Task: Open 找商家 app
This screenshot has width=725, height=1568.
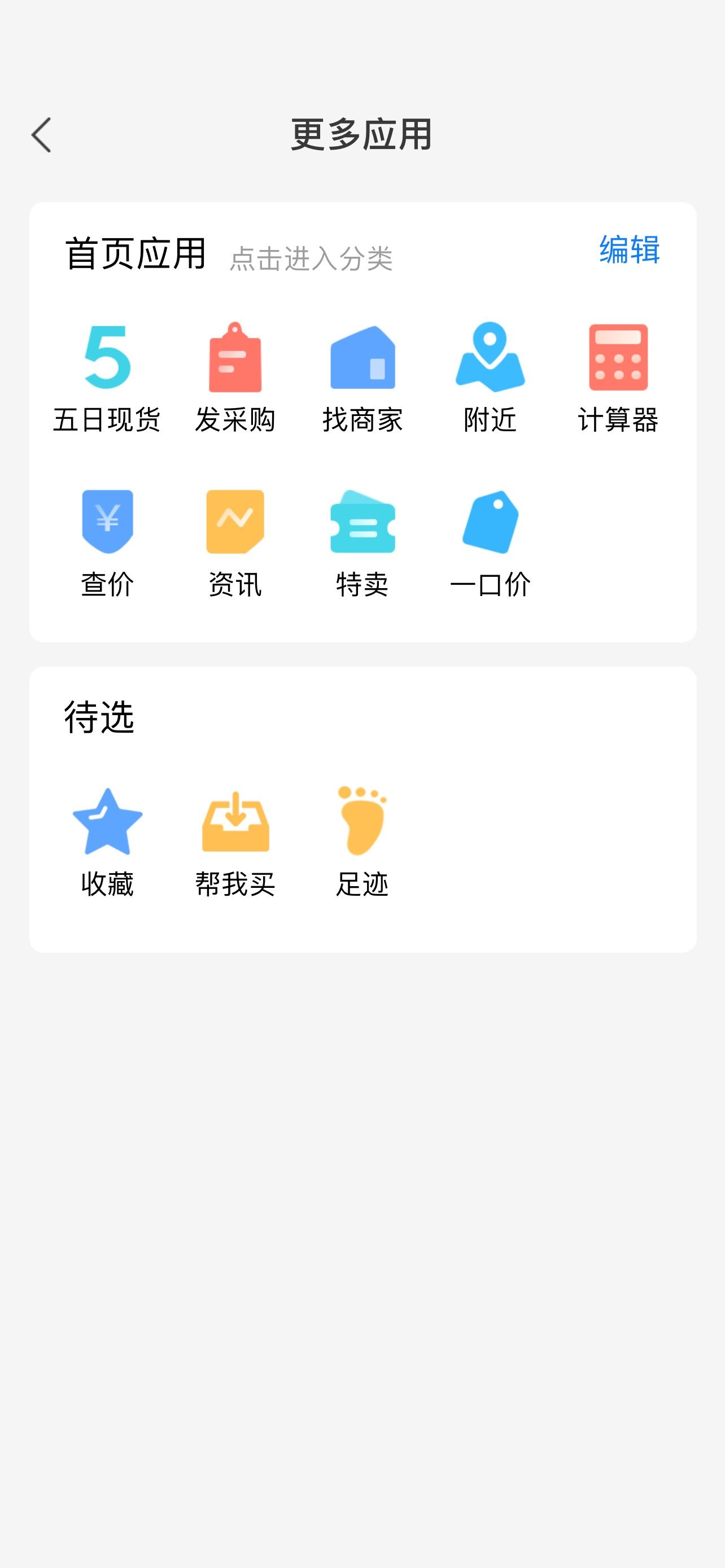Action: pos(363,378)
